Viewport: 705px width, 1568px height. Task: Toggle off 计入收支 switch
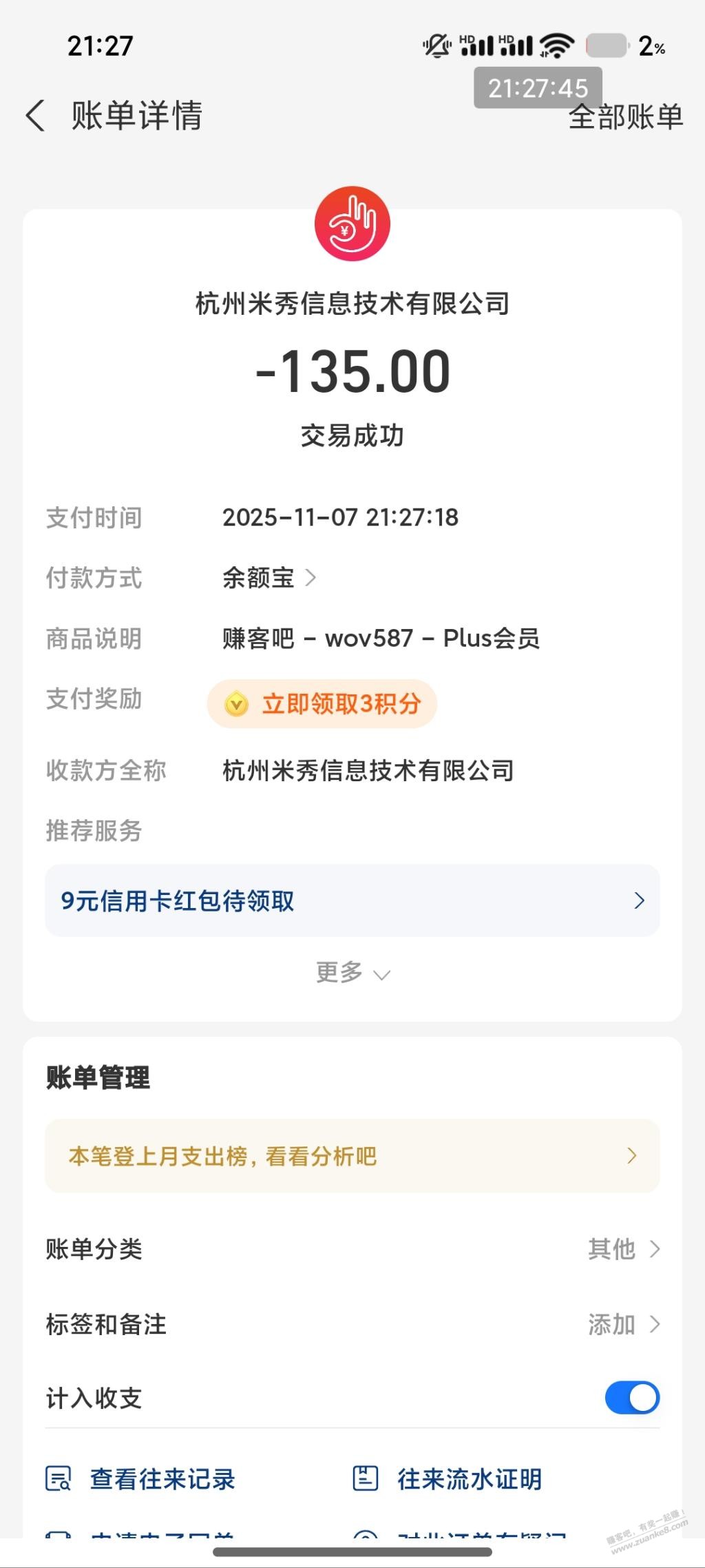631,1398
